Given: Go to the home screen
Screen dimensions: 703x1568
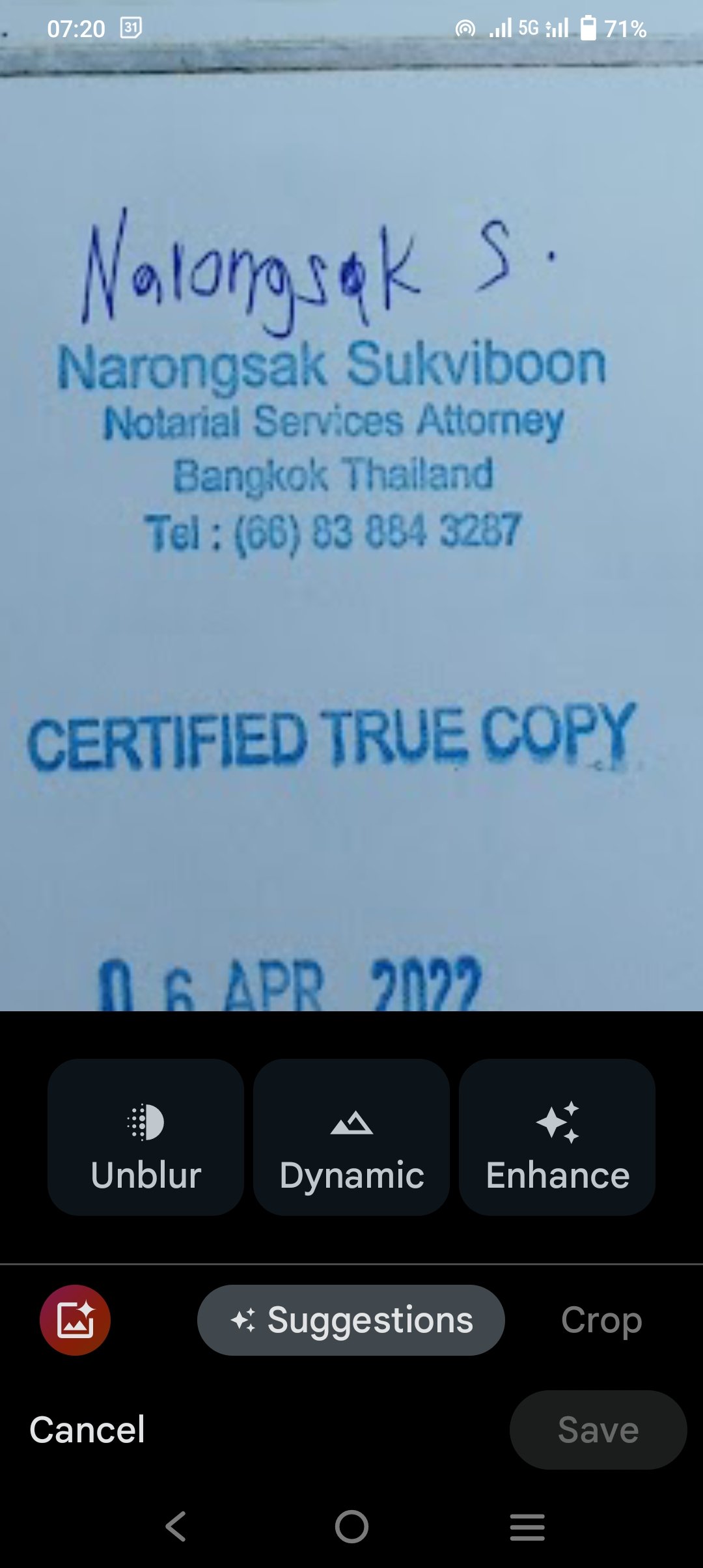Looking at the screenshot, I should coord(351,1526).
